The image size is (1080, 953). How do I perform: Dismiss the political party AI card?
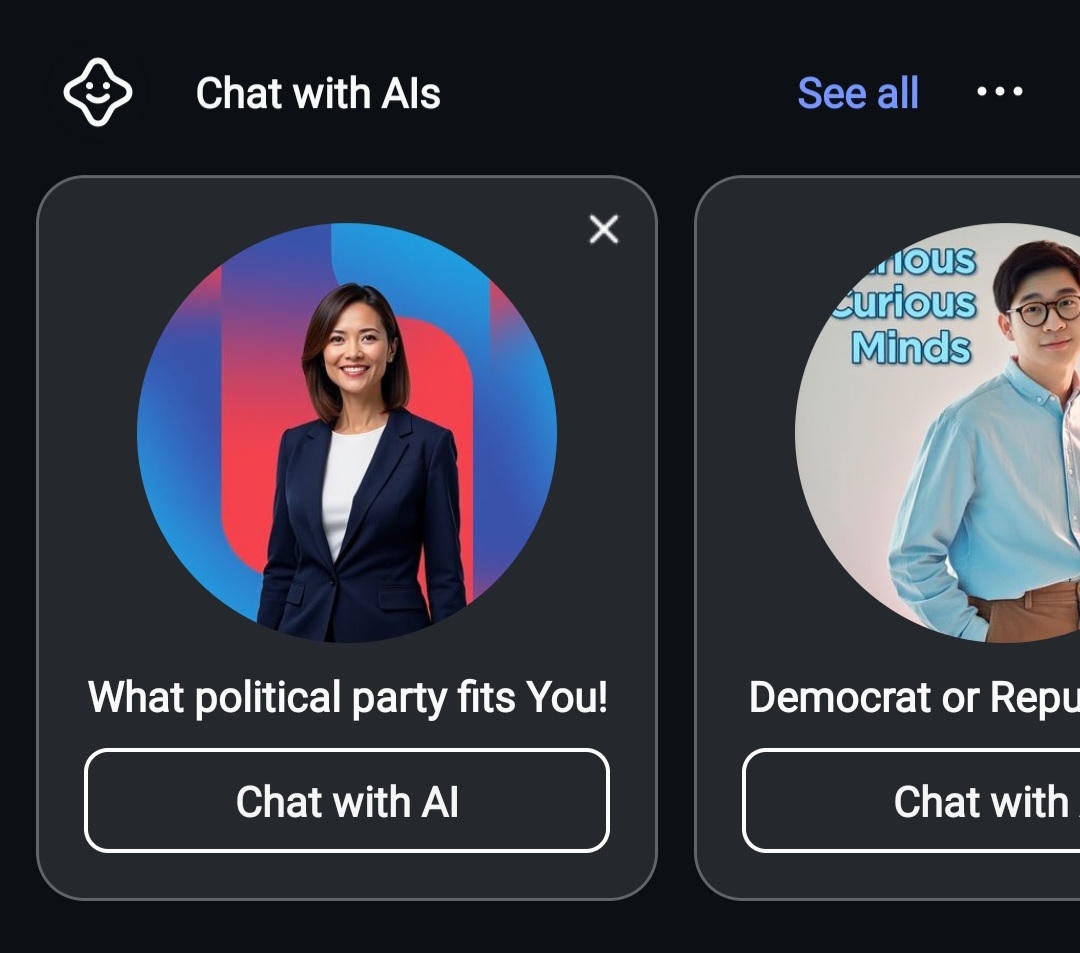604,230
